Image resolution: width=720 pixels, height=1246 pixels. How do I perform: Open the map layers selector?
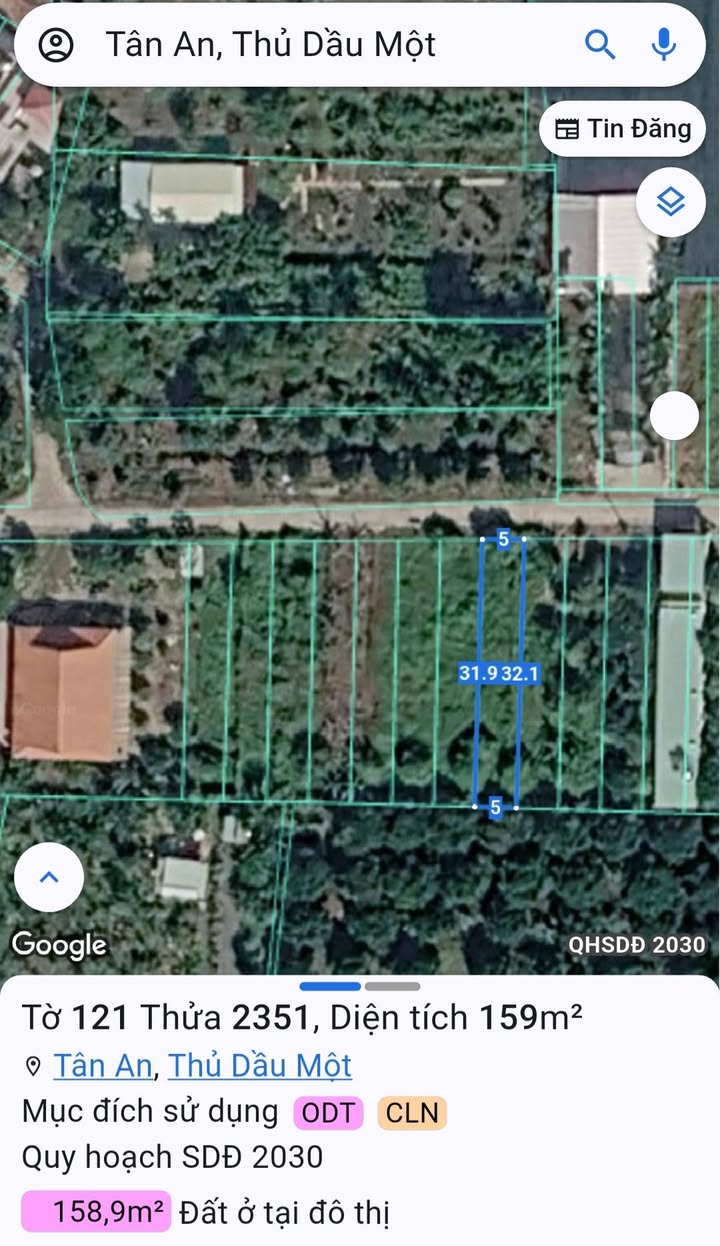point(671,203)
